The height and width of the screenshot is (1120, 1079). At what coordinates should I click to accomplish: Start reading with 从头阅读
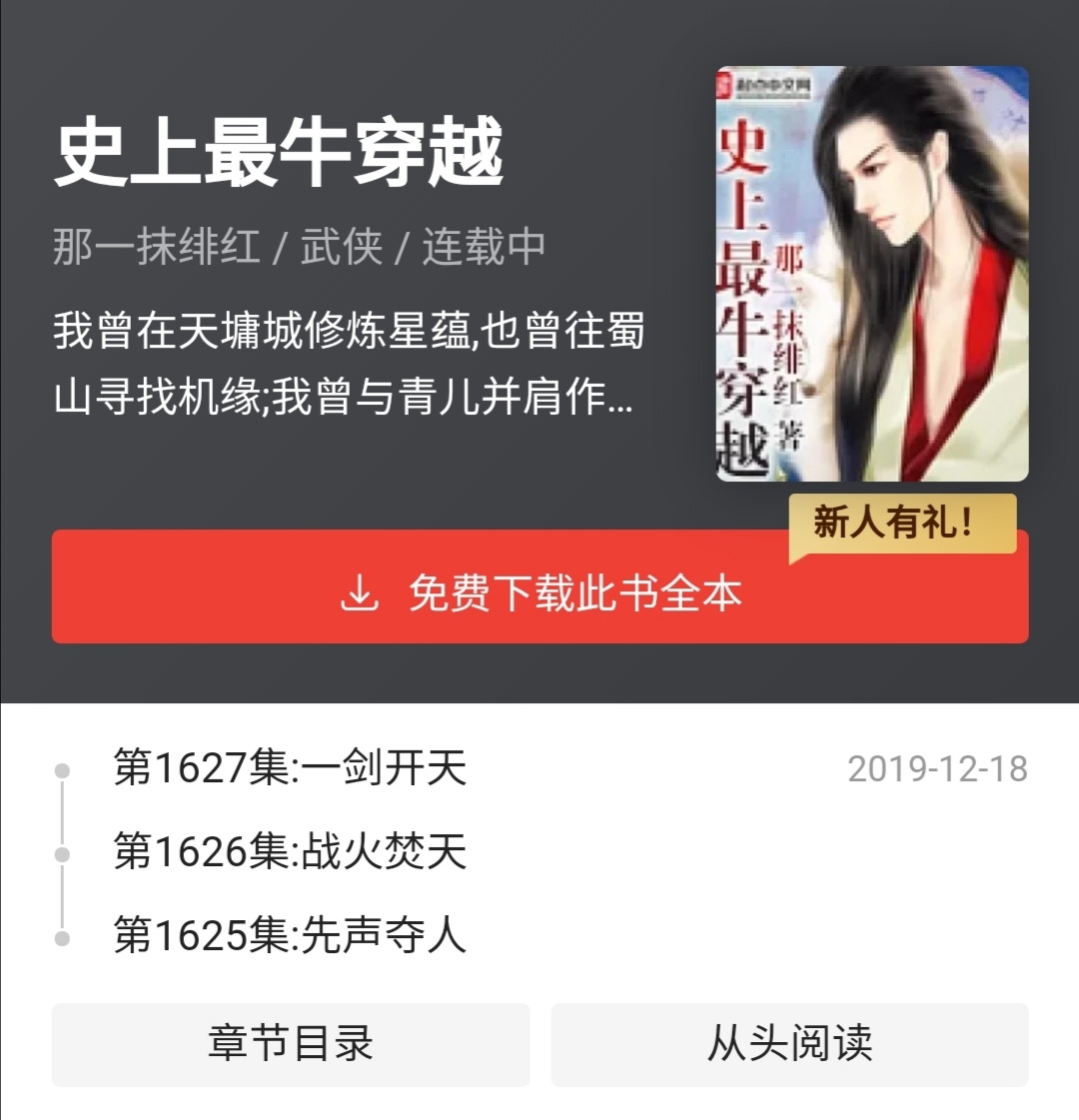(789, 1044)
